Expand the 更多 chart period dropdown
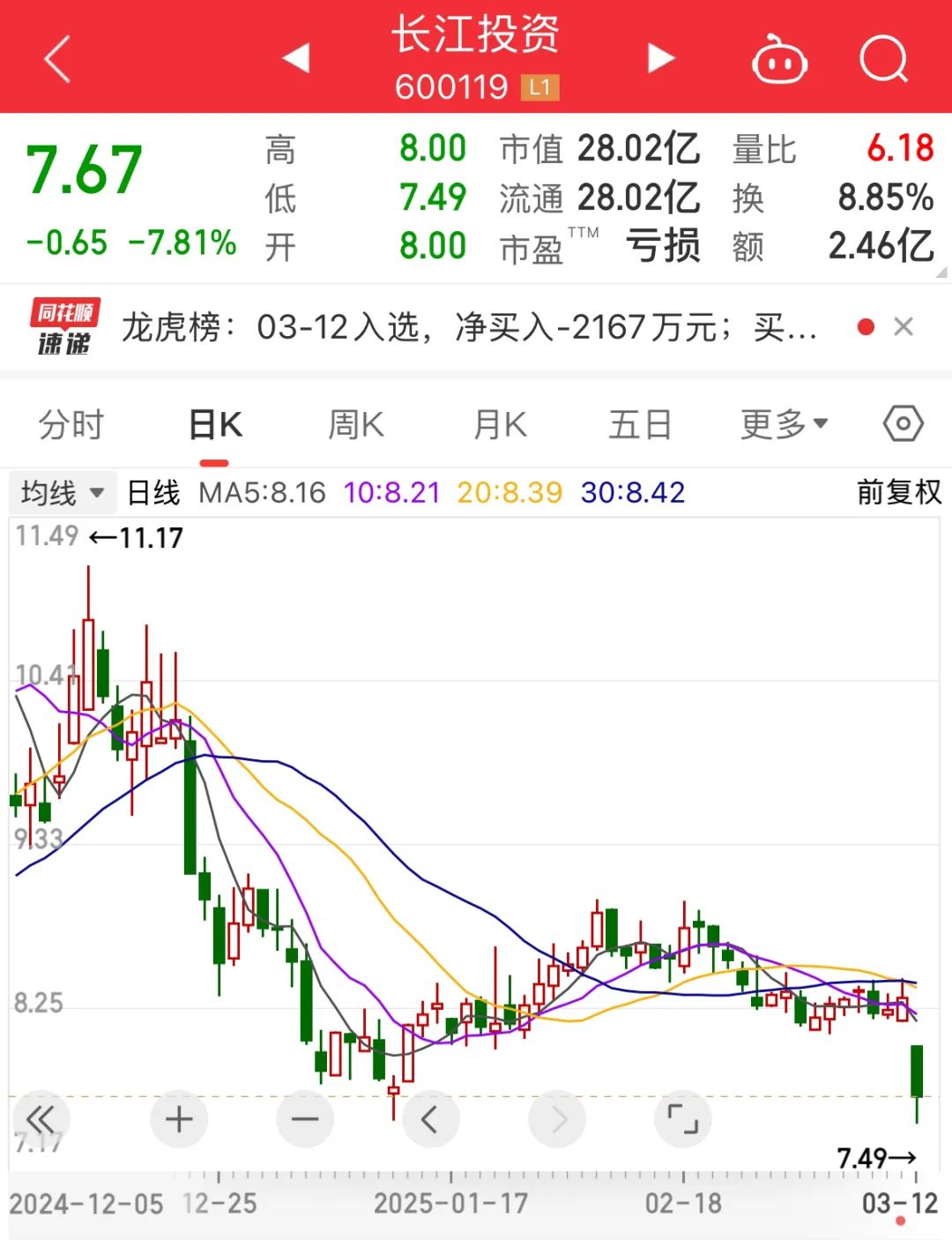952x1240 pixels. tap(784, 425)
